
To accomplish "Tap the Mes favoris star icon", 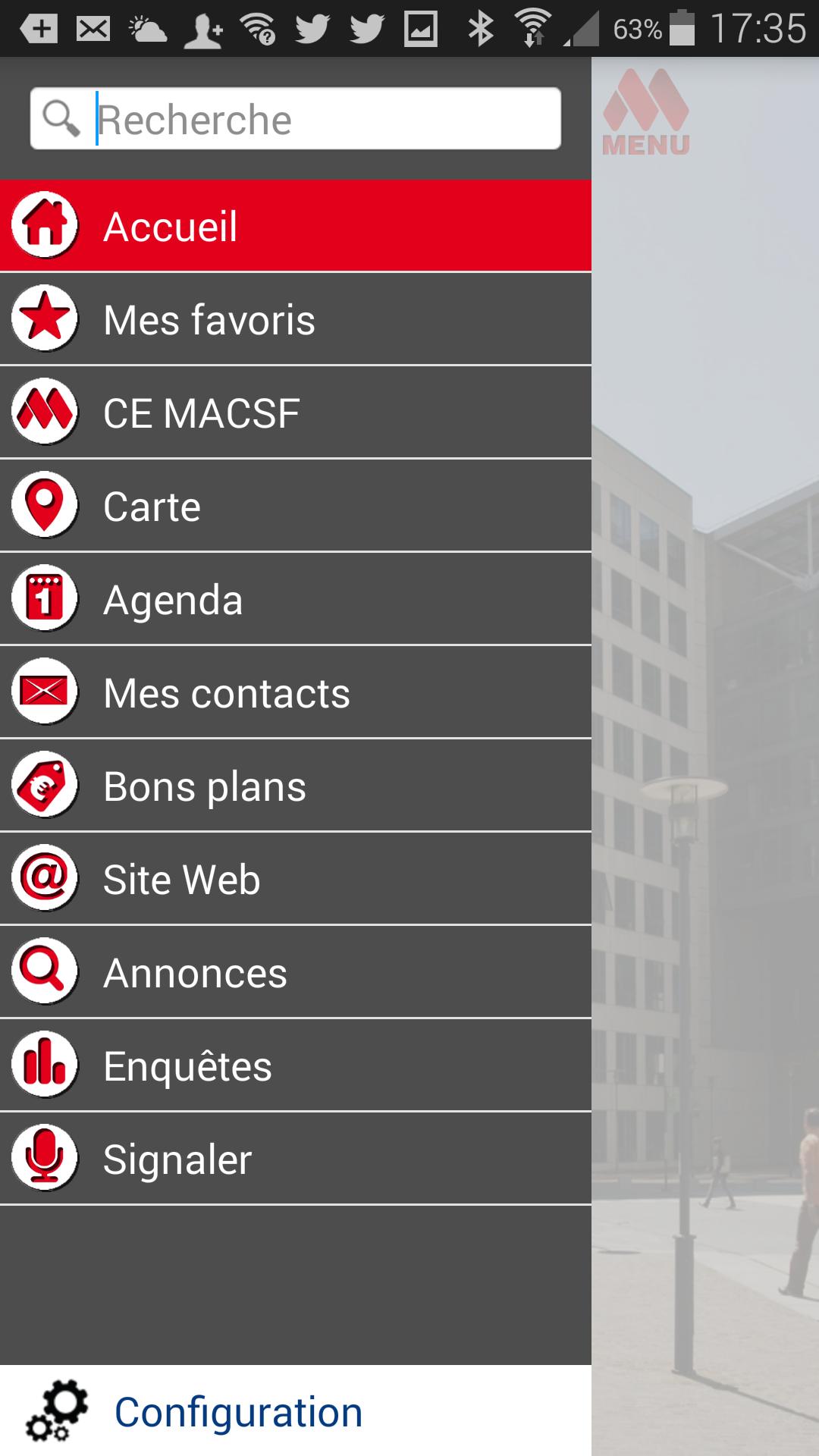I will coord(44,317).
